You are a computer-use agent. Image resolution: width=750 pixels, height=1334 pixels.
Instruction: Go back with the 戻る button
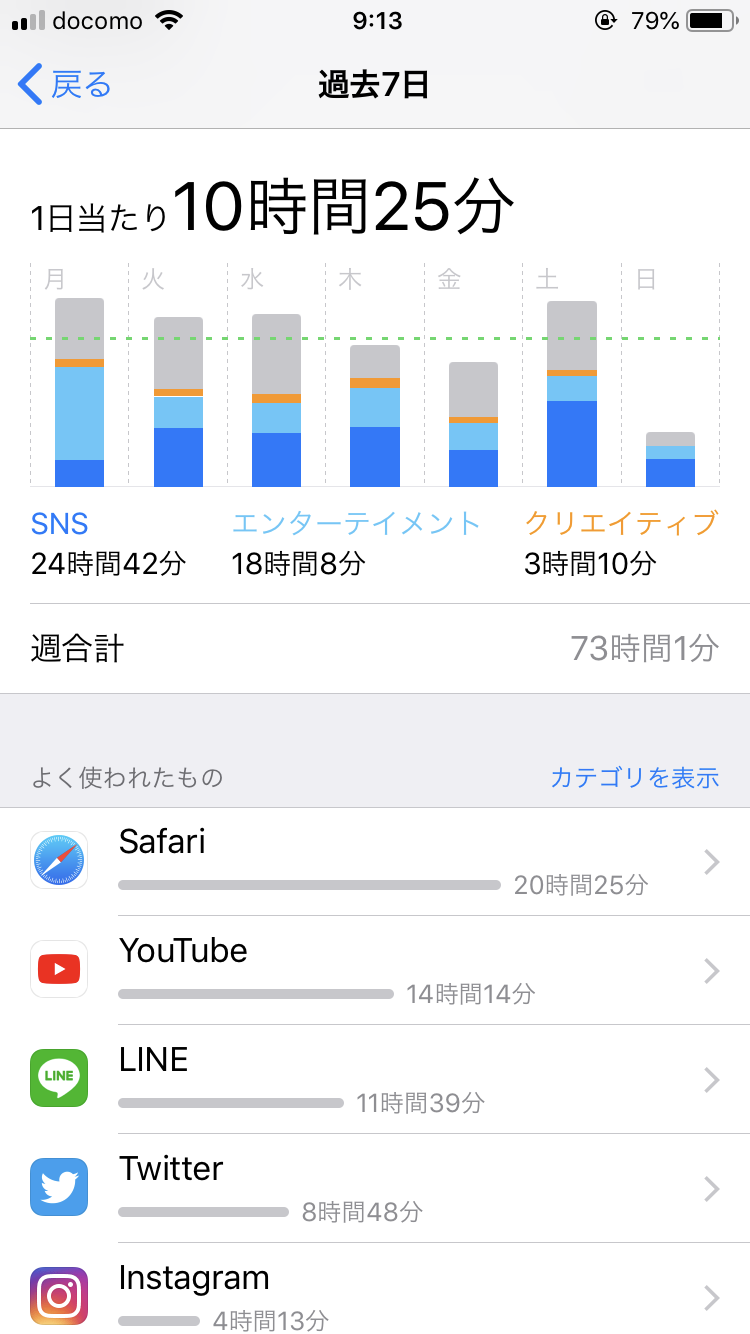point(65,85)
